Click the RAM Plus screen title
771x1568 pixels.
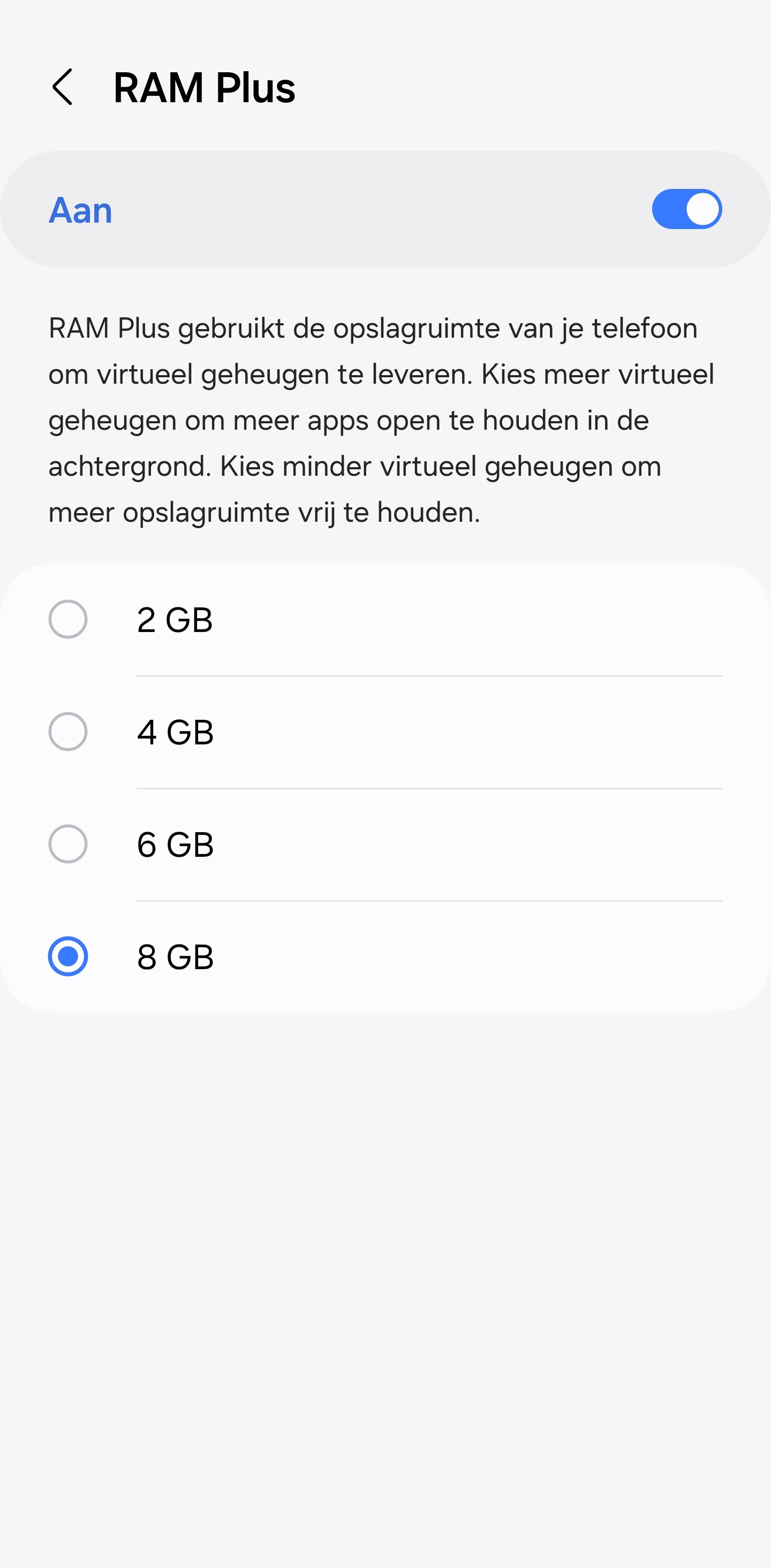[x=205, y=87]
